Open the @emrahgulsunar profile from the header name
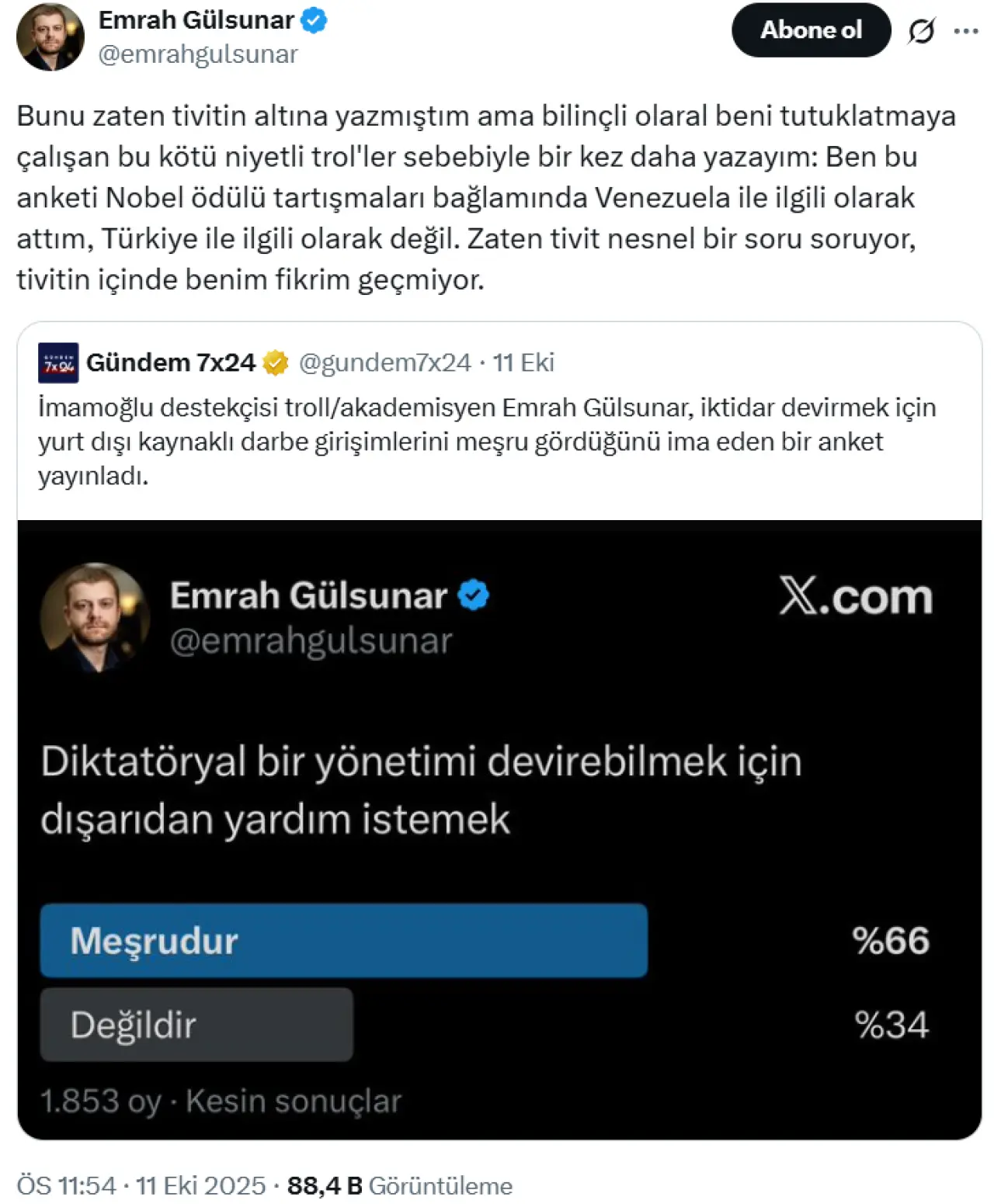Image resolution: width=994 pixels, height=1204 pixels. (x=196, y=20)
